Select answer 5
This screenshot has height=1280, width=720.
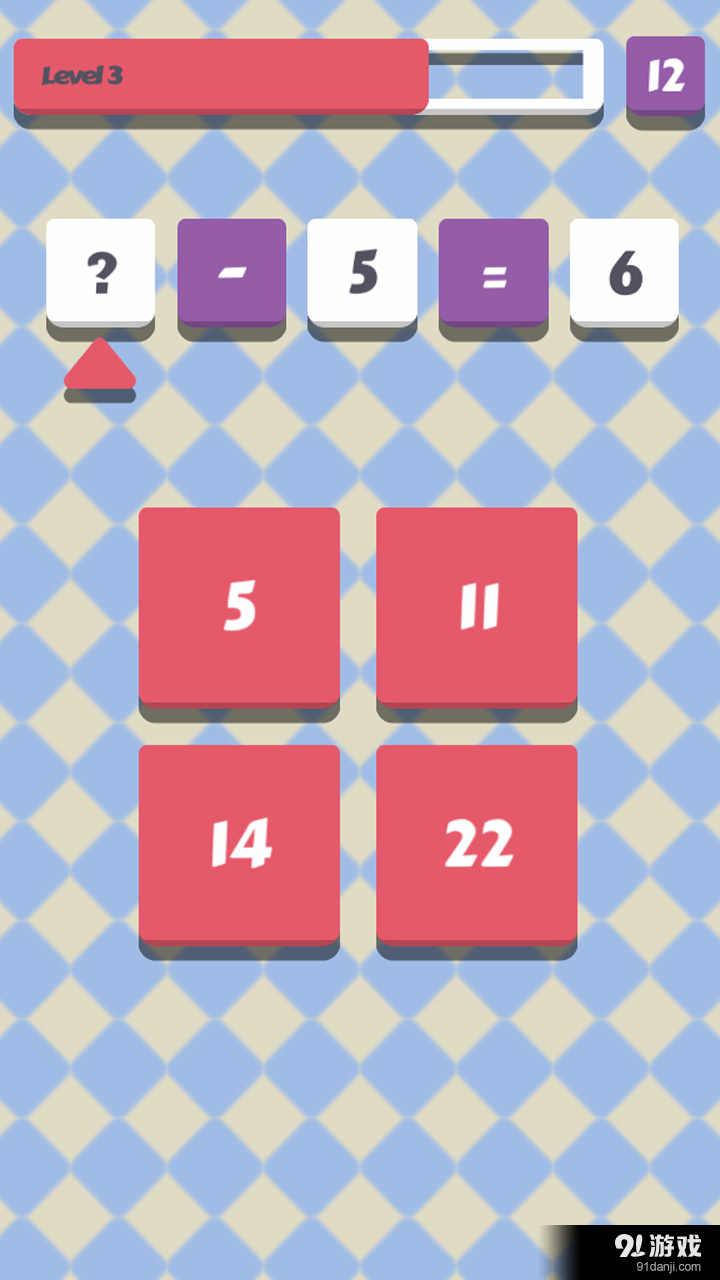(x=239, y=605)
